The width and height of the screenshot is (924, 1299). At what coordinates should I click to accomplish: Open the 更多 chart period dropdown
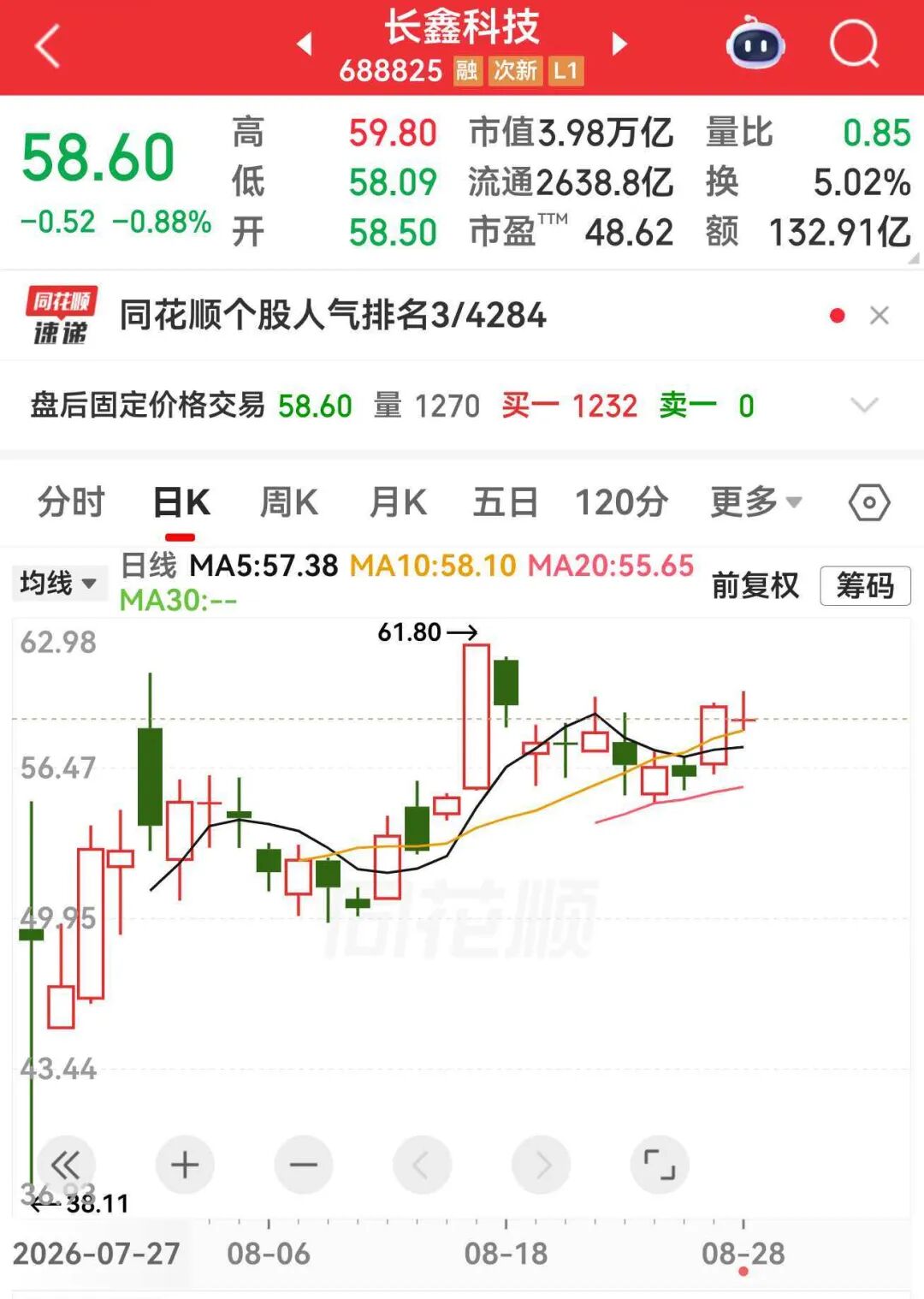click(x=756, y=502)
